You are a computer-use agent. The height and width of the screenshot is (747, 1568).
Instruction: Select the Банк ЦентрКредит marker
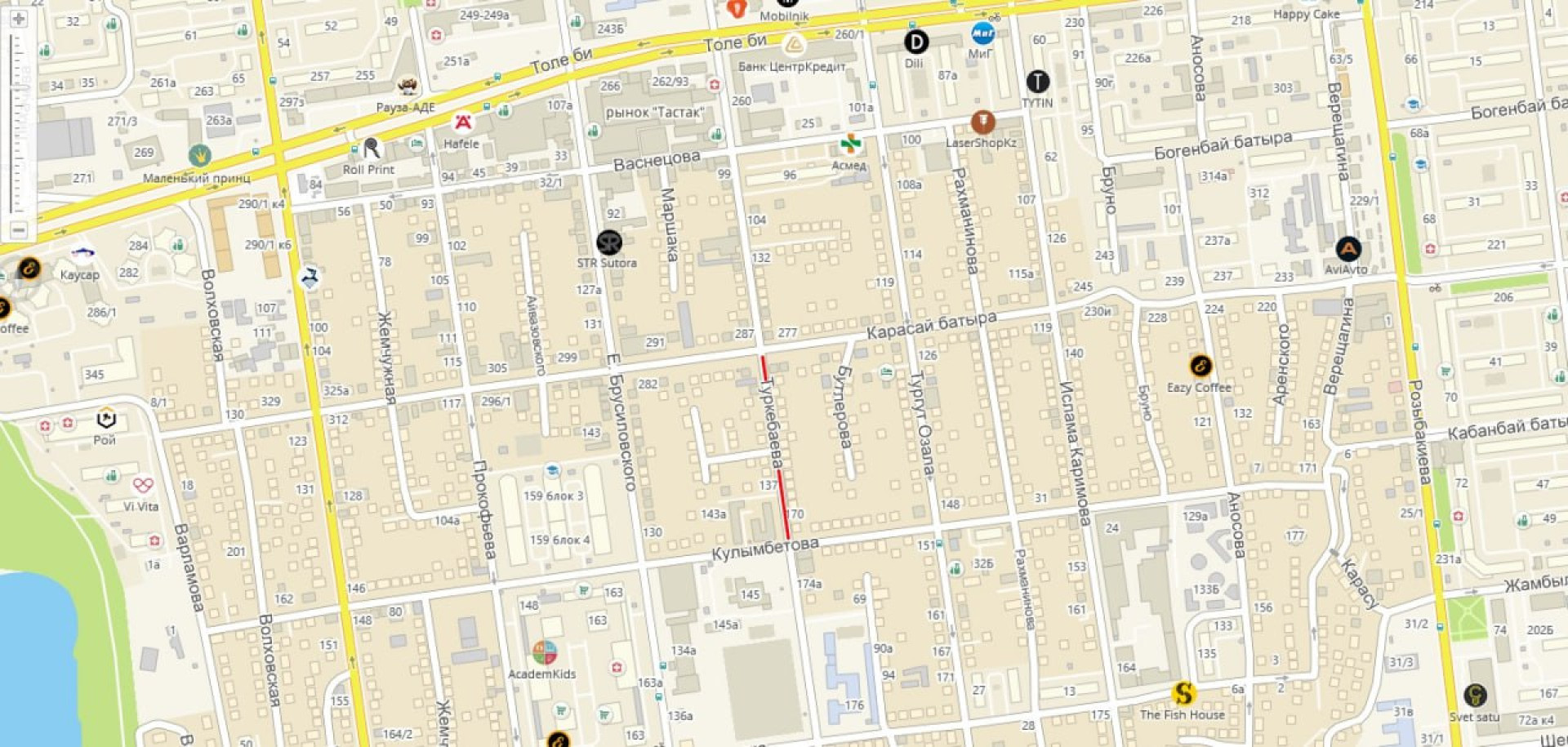click(x=793, y=46)
